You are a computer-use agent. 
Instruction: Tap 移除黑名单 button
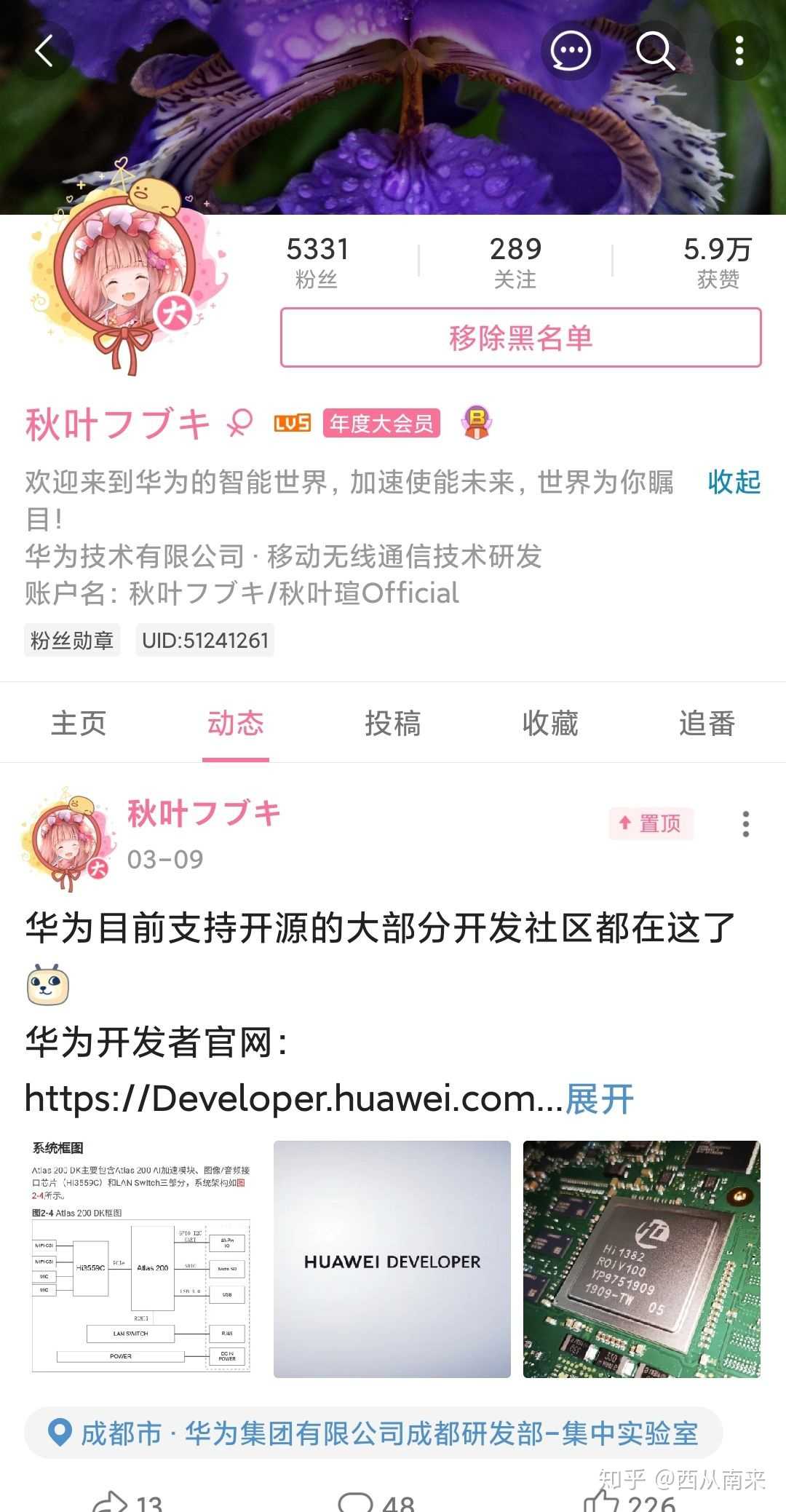click(520, 338)
